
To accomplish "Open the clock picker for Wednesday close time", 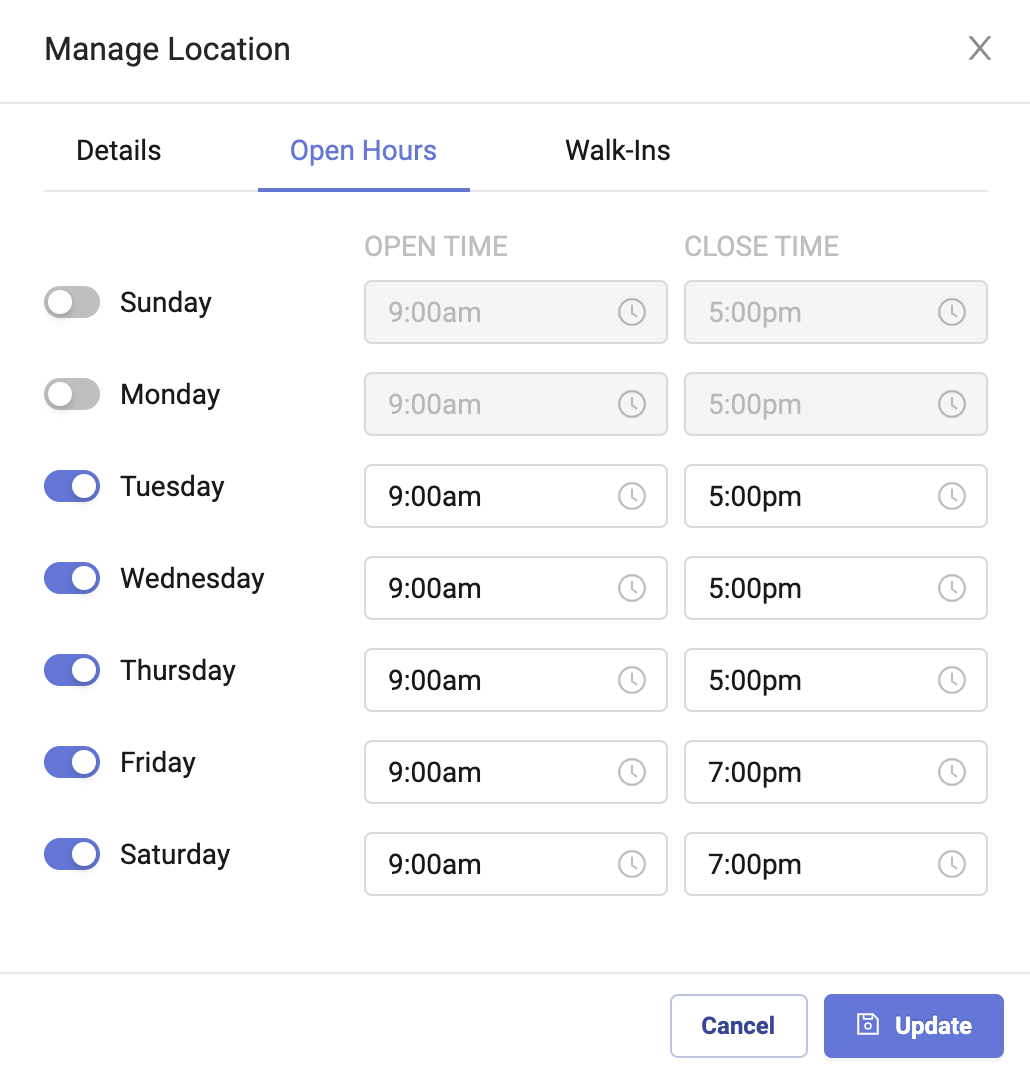I will tap(952, 588).
